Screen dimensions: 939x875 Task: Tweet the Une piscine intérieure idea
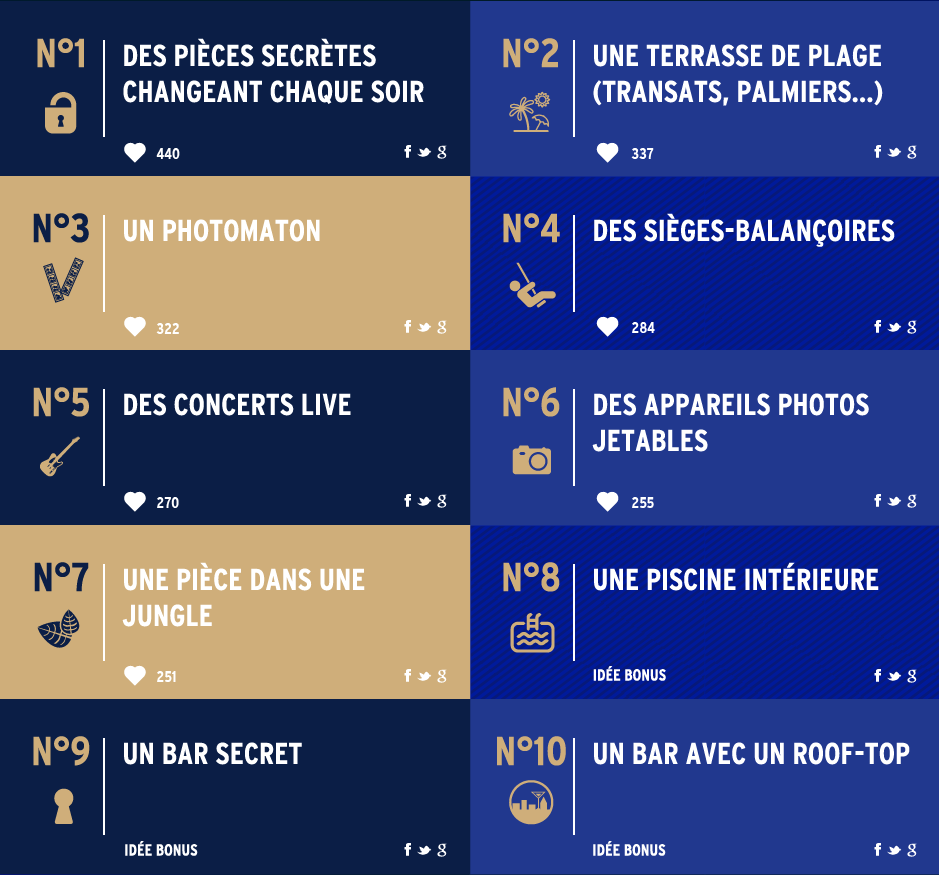pyautogui.click(x=894, y=676)
